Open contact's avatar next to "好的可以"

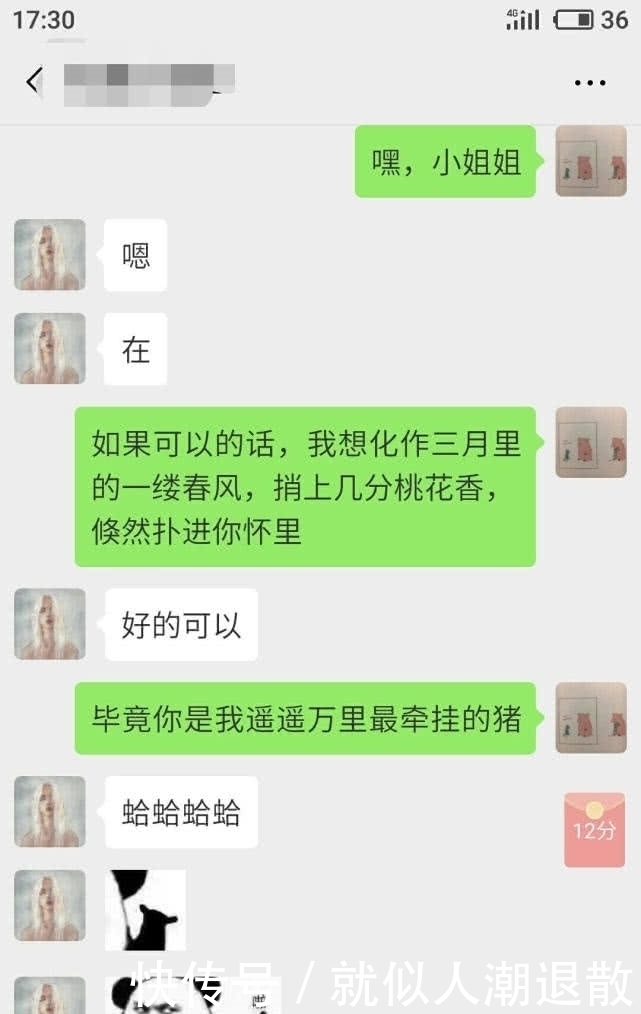tap(50, 623)
